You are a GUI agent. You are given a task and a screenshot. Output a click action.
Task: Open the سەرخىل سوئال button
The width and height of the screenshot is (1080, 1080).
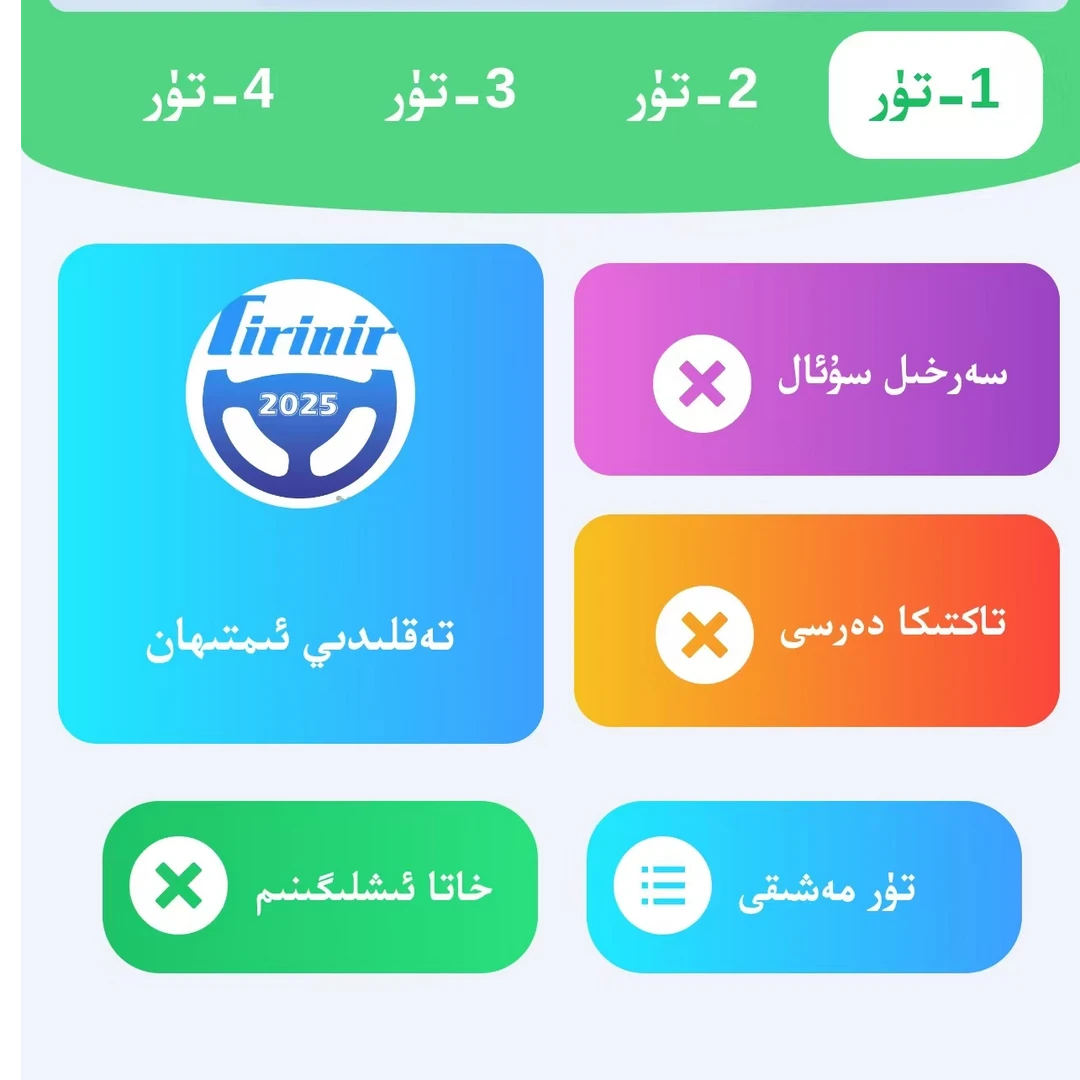(816, 370)
